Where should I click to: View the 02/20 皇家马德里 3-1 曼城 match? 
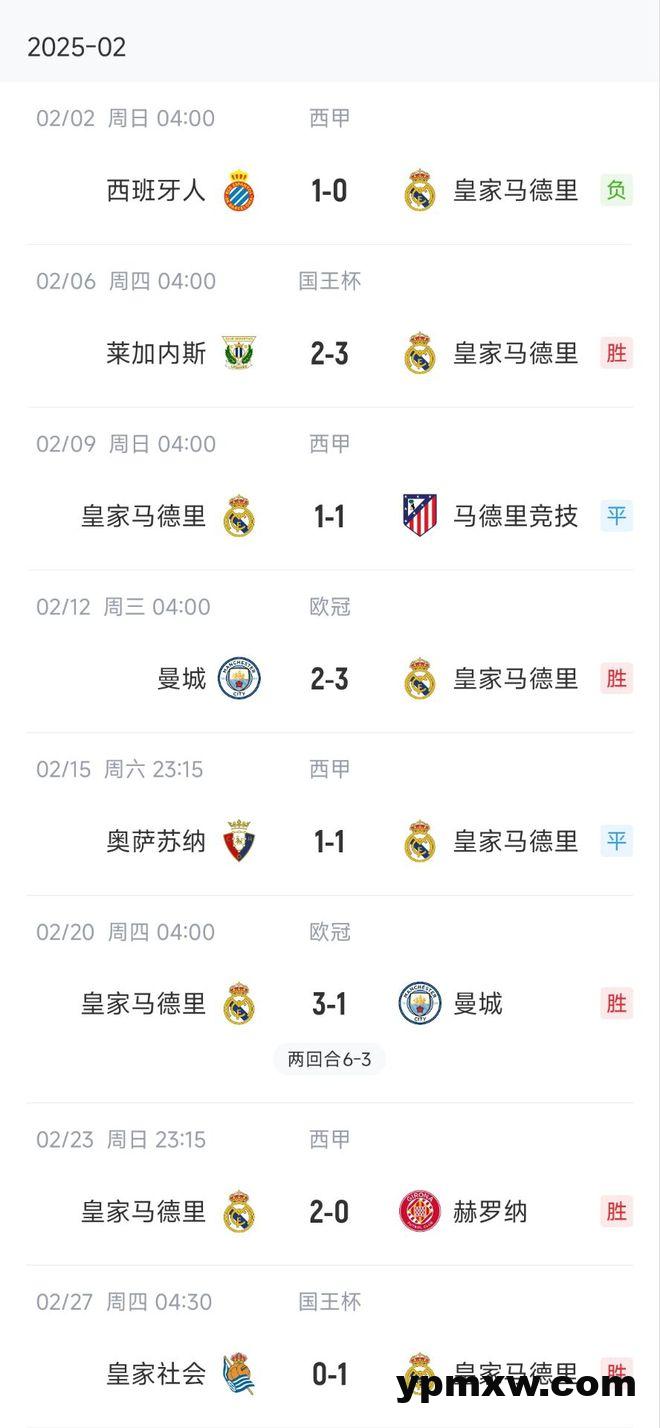(x=329, y=1004)
